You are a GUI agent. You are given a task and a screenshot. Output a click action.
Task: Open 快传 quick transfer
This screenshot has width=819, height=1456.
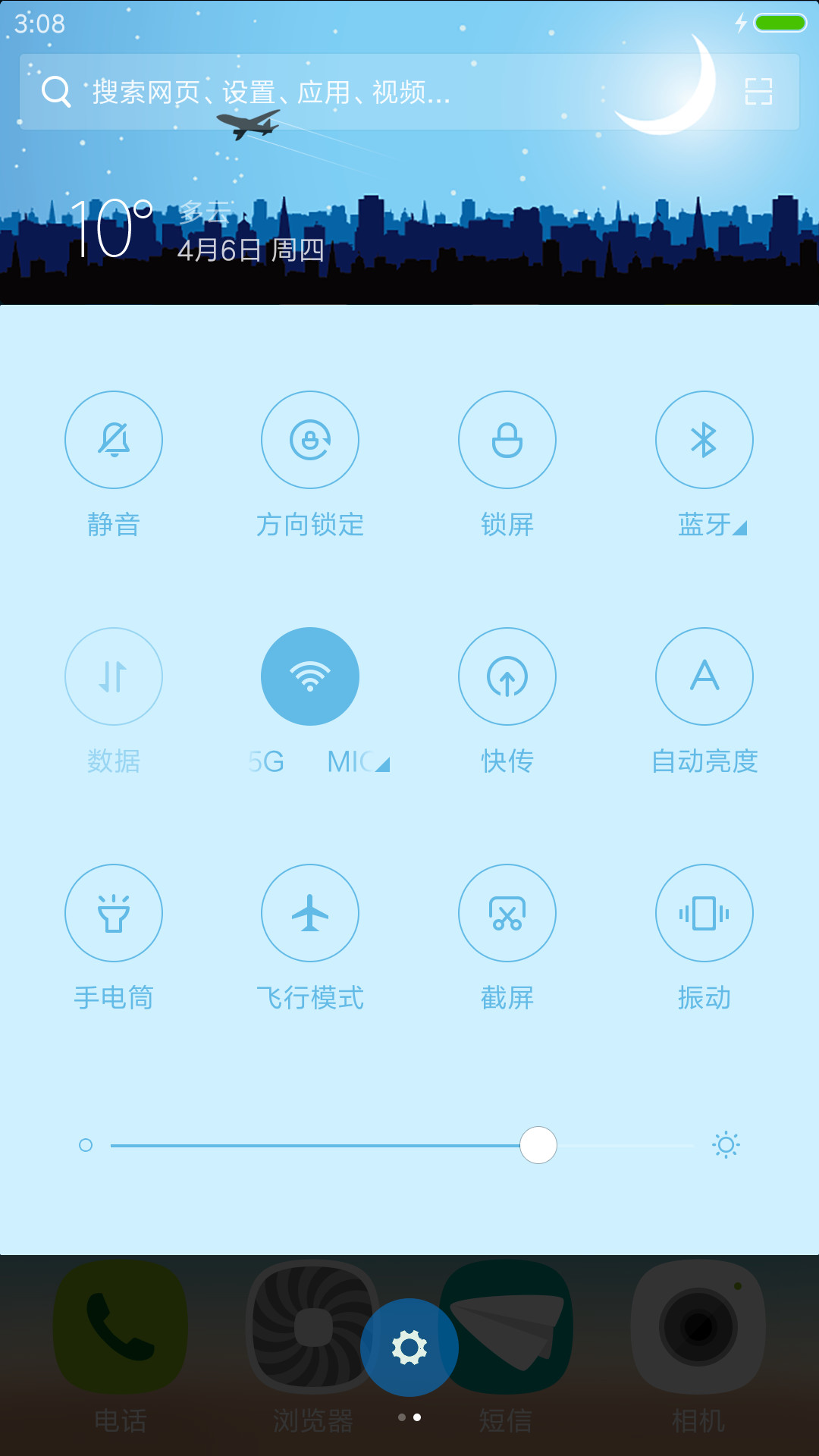coord(507,676)
